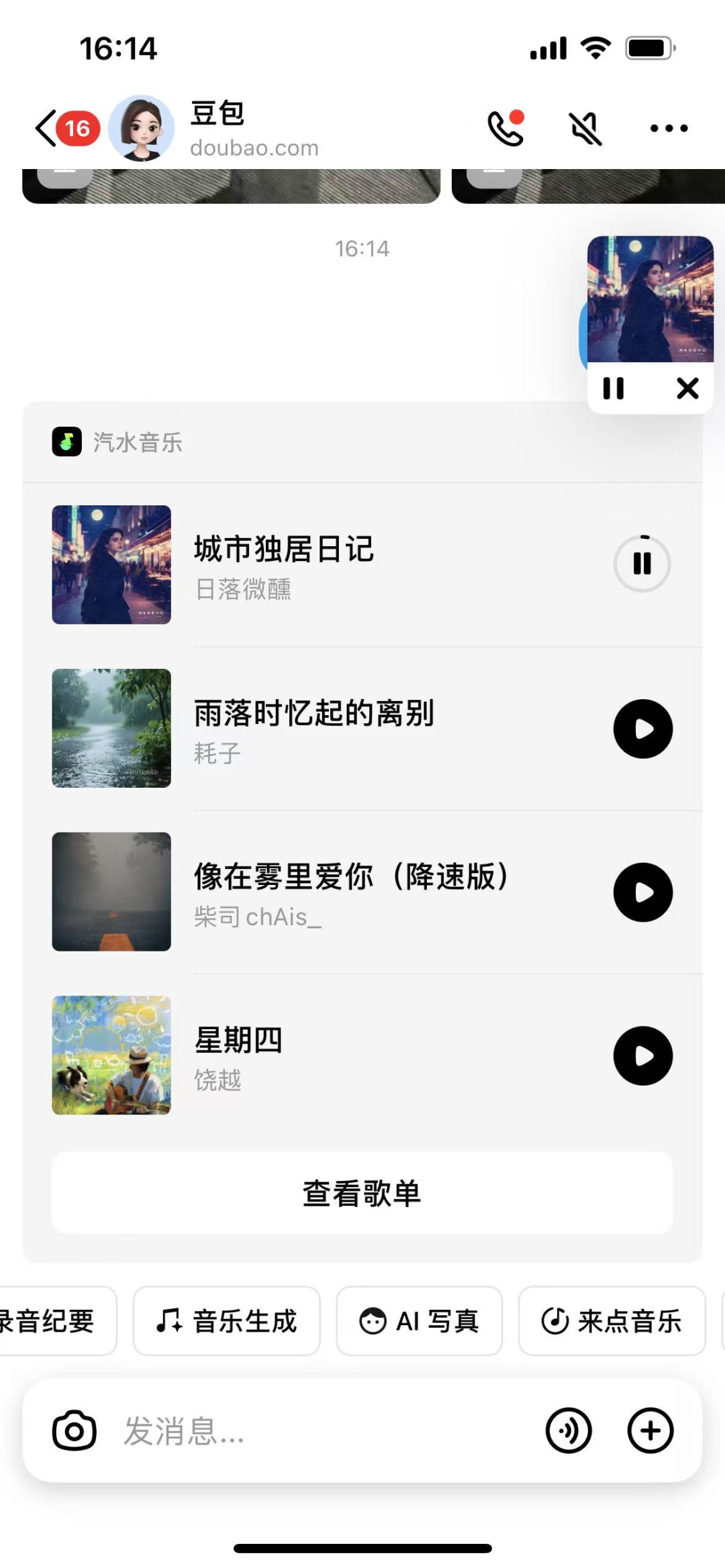Viewport: 725px width, 1568px height.
Task: Tap the 来点音乐 chip
Action: (x=612, y=1321)
